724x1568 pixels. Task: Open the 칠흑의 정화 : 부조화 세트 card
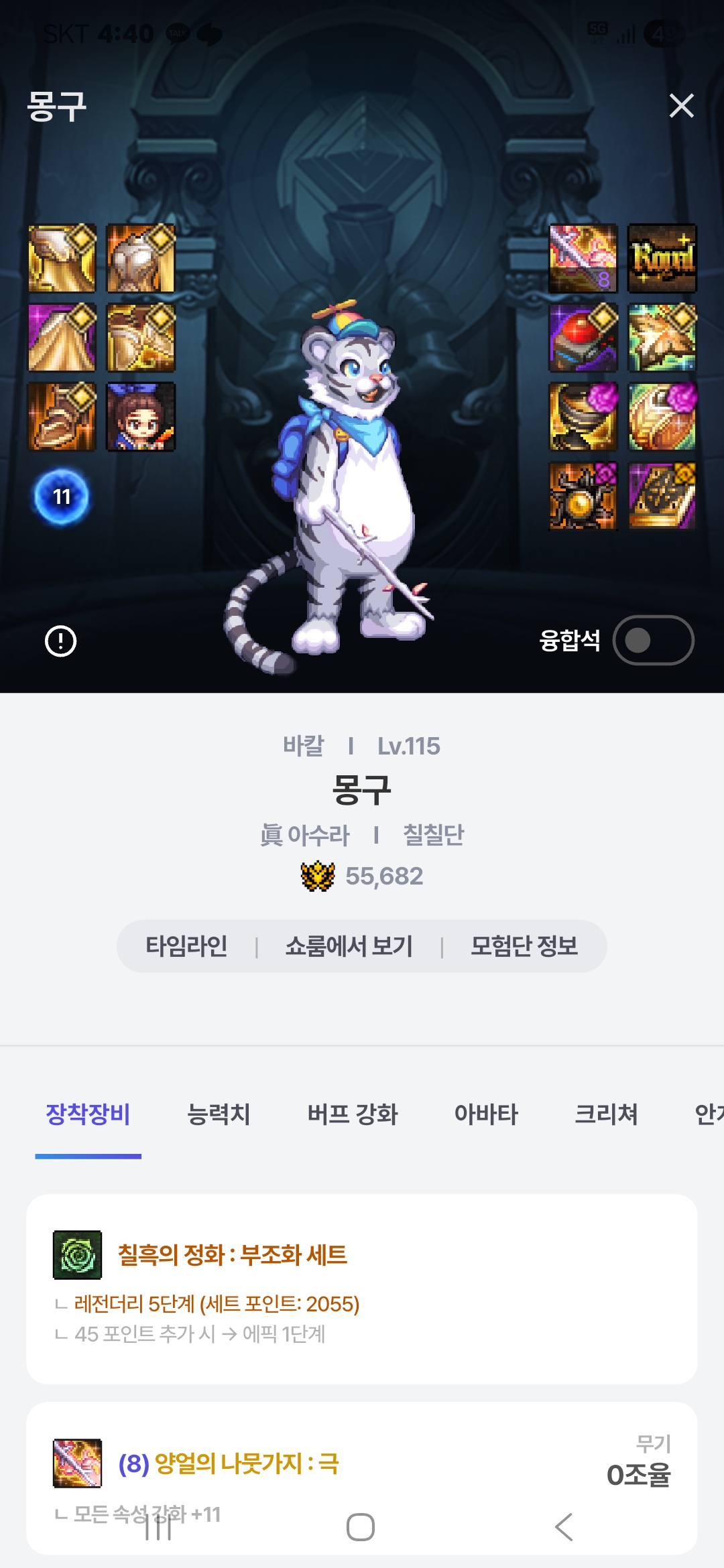coord(362,1288)
